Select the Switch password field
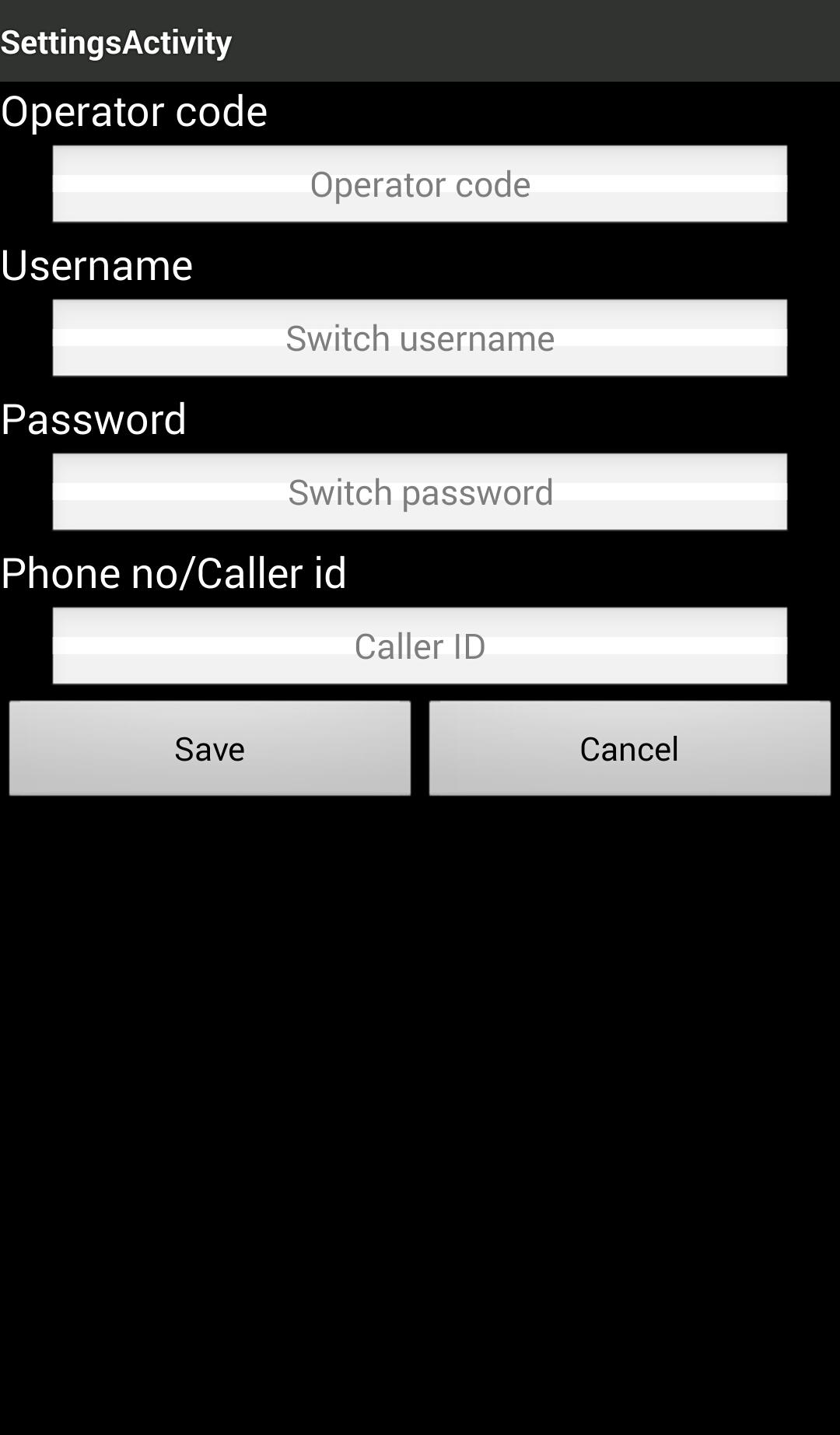840x1435 pixels. [x=420, y=492]
